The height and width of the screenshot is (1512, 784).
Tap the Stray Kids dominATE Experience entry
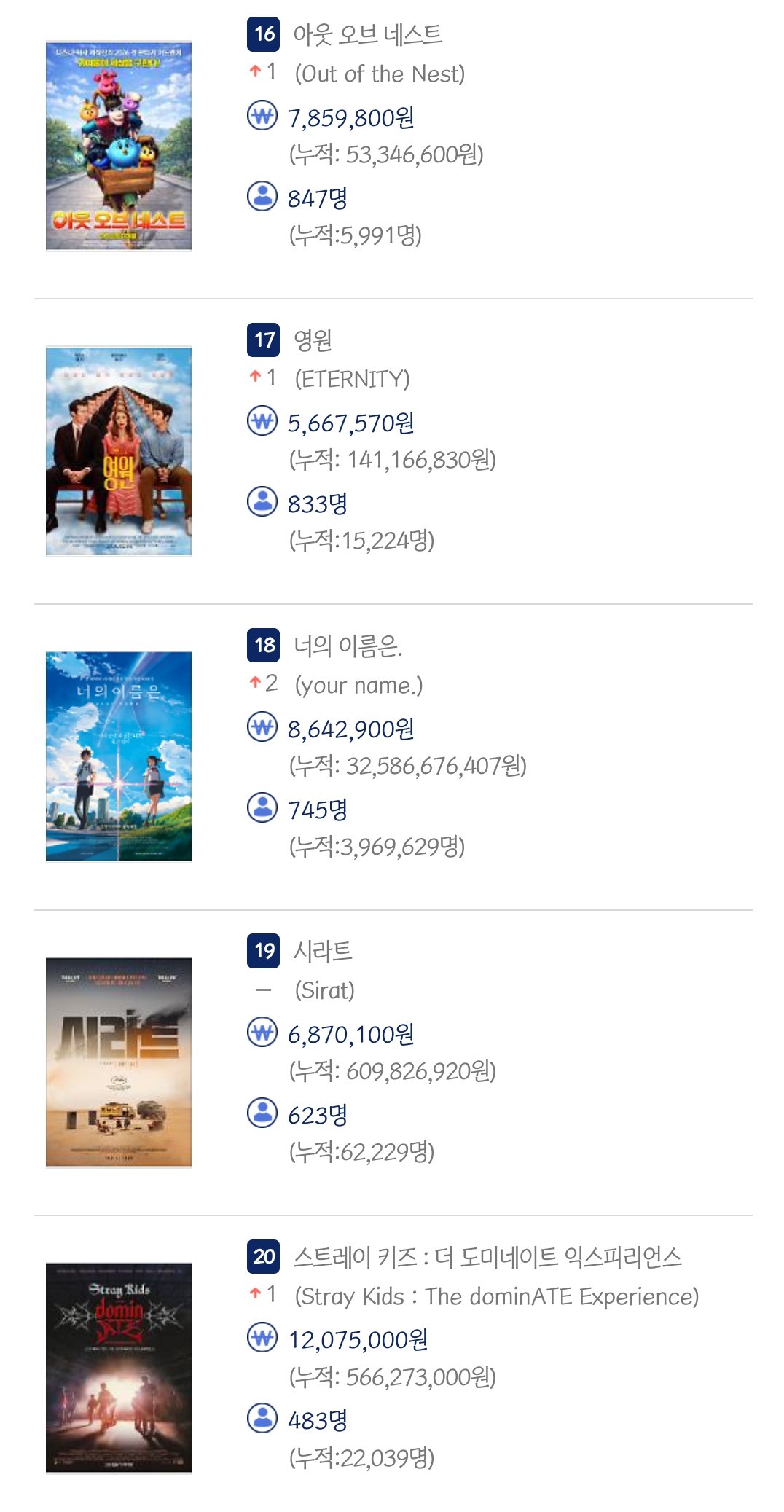pos(487,1257)
